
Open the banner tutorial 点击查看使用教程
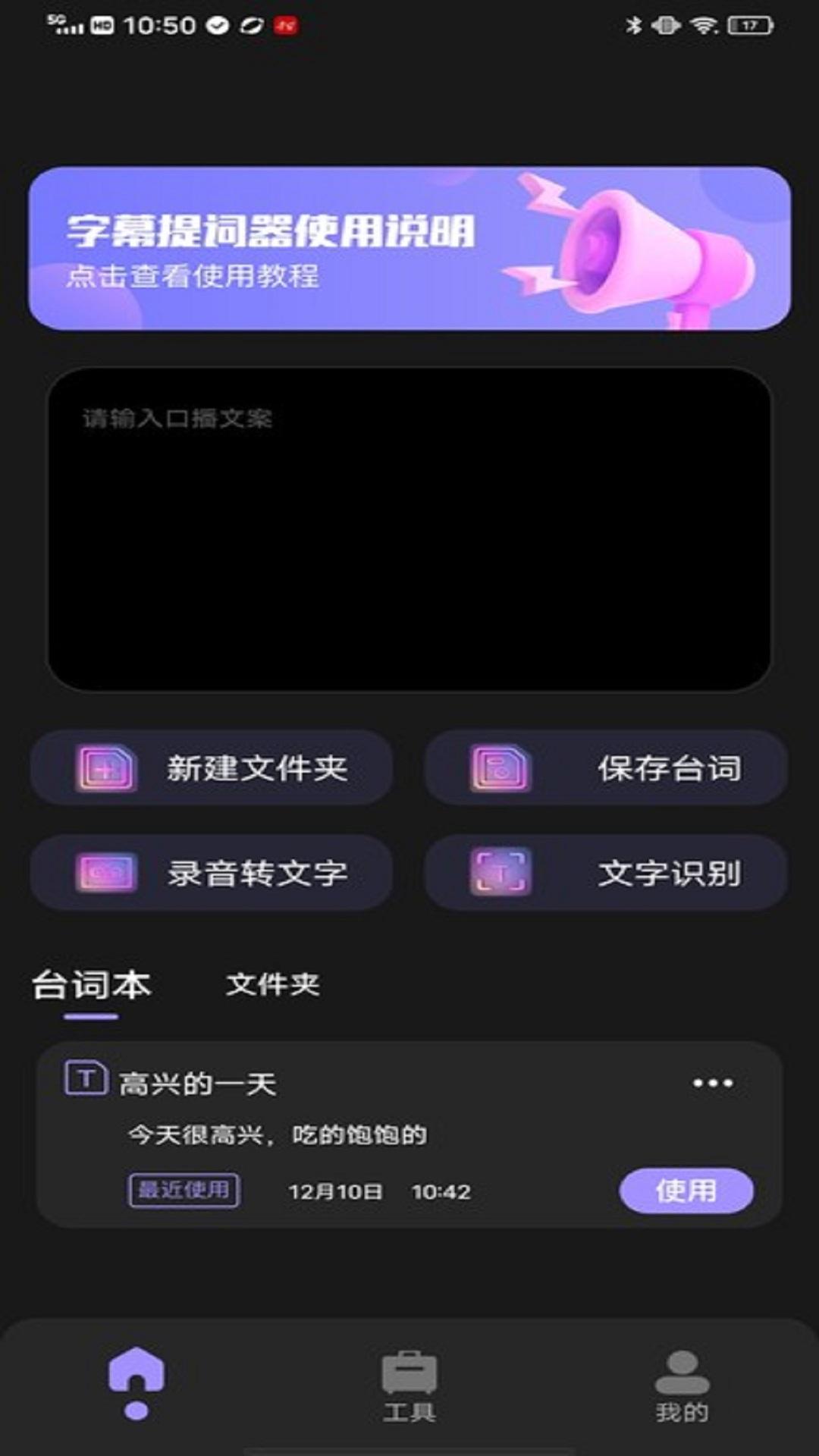click(192, 277)
